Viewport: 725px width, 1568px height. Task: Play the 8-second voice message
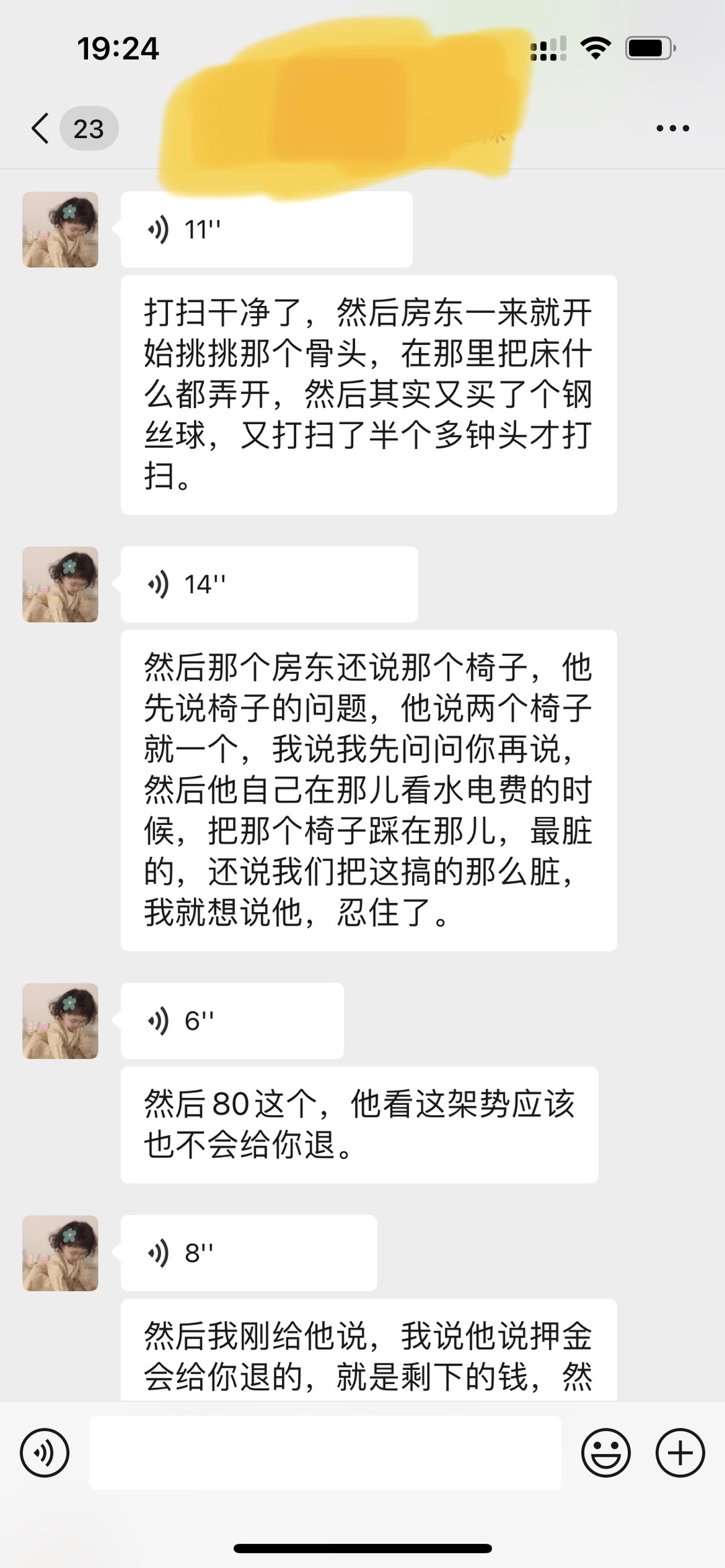click(248, 1253)
